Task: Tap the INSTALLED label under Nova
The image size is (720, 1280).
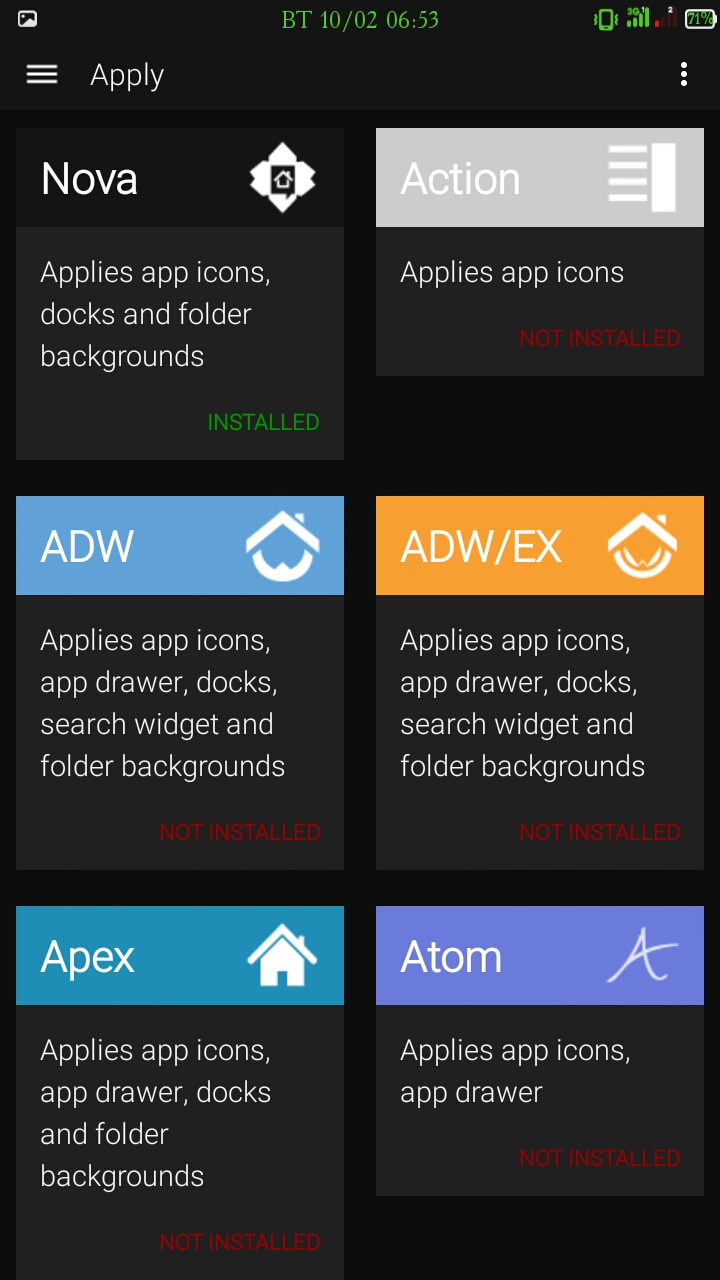Action: (x=263, y=422)
